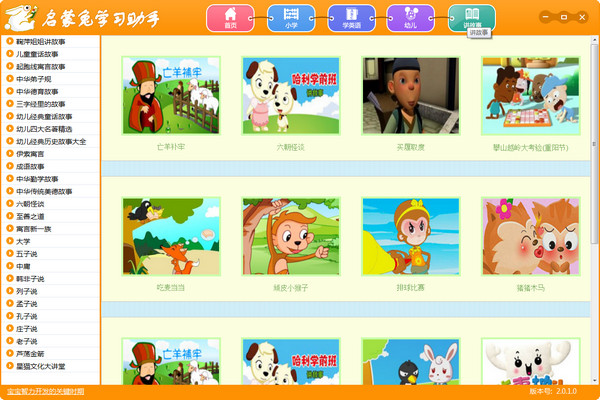Select 儿童童话故事 in the sidebar
This screenshot has width=600, height=400.
(40, 54)
